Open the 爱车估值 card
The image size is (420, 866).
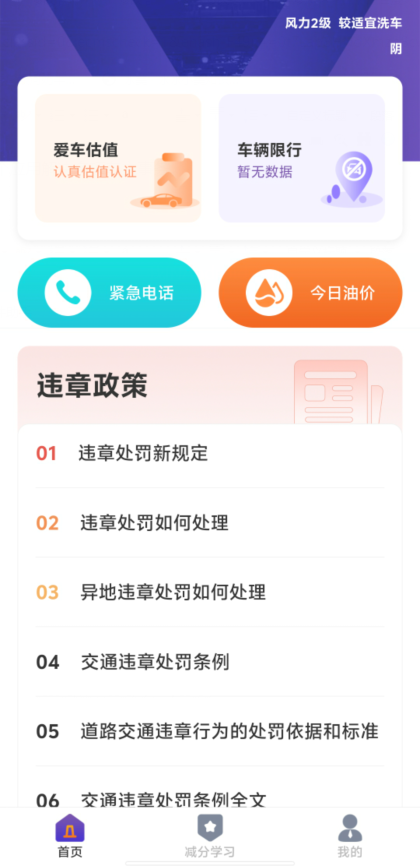coord(118,158)
